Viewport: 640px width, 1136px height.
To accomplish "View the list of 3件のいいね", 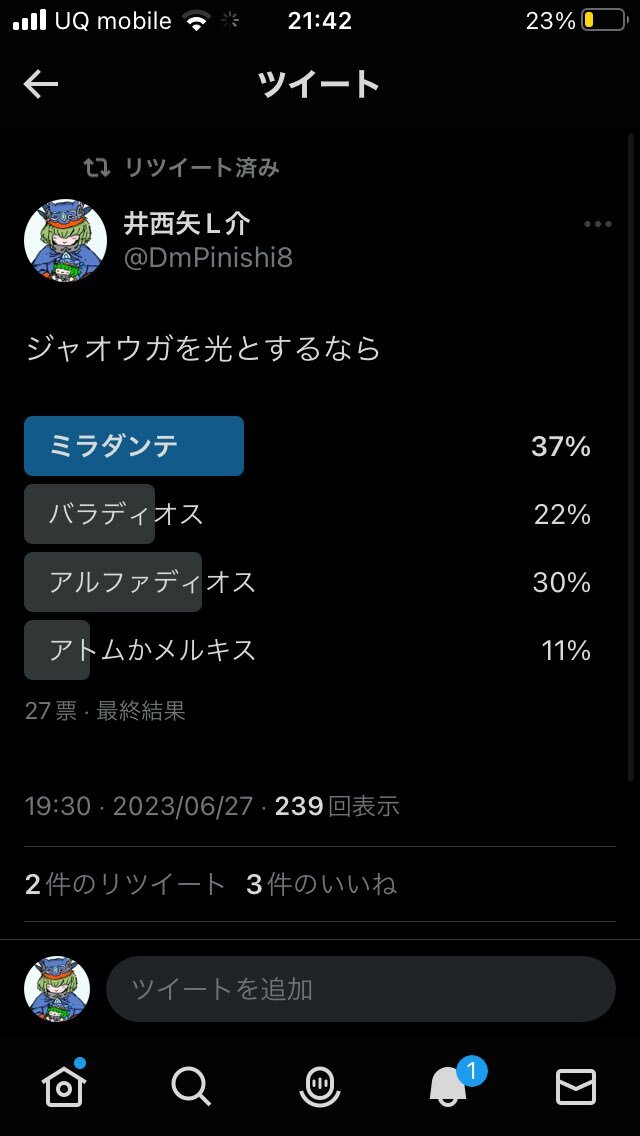I will tap(321, 885).
